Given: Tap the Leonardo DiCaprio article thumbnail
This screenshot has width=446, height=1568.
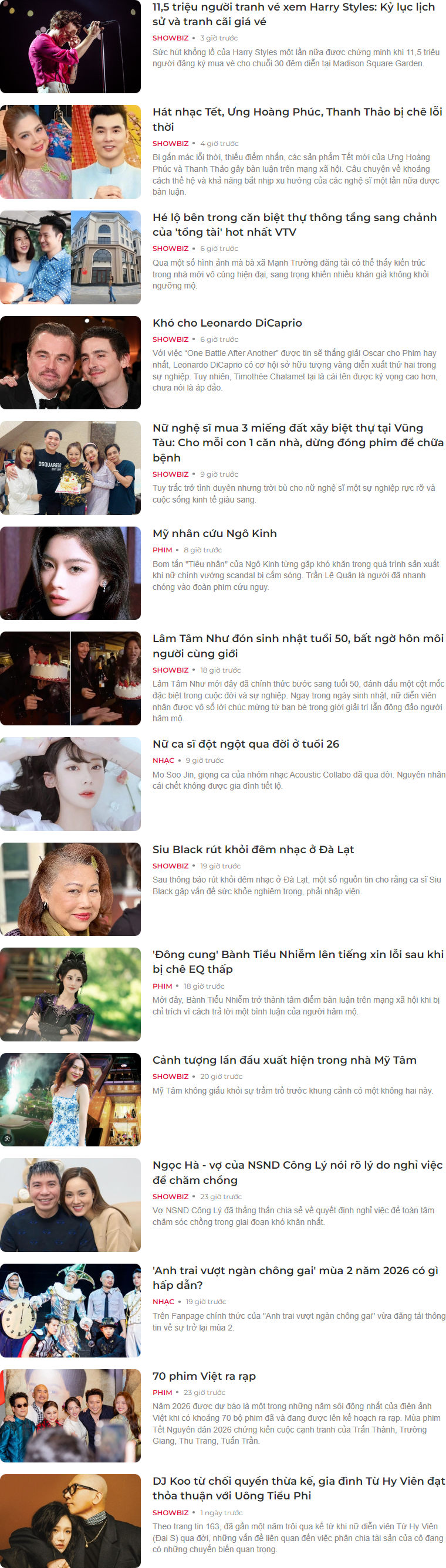Looking at the screenshot, I should coord(70,362).
